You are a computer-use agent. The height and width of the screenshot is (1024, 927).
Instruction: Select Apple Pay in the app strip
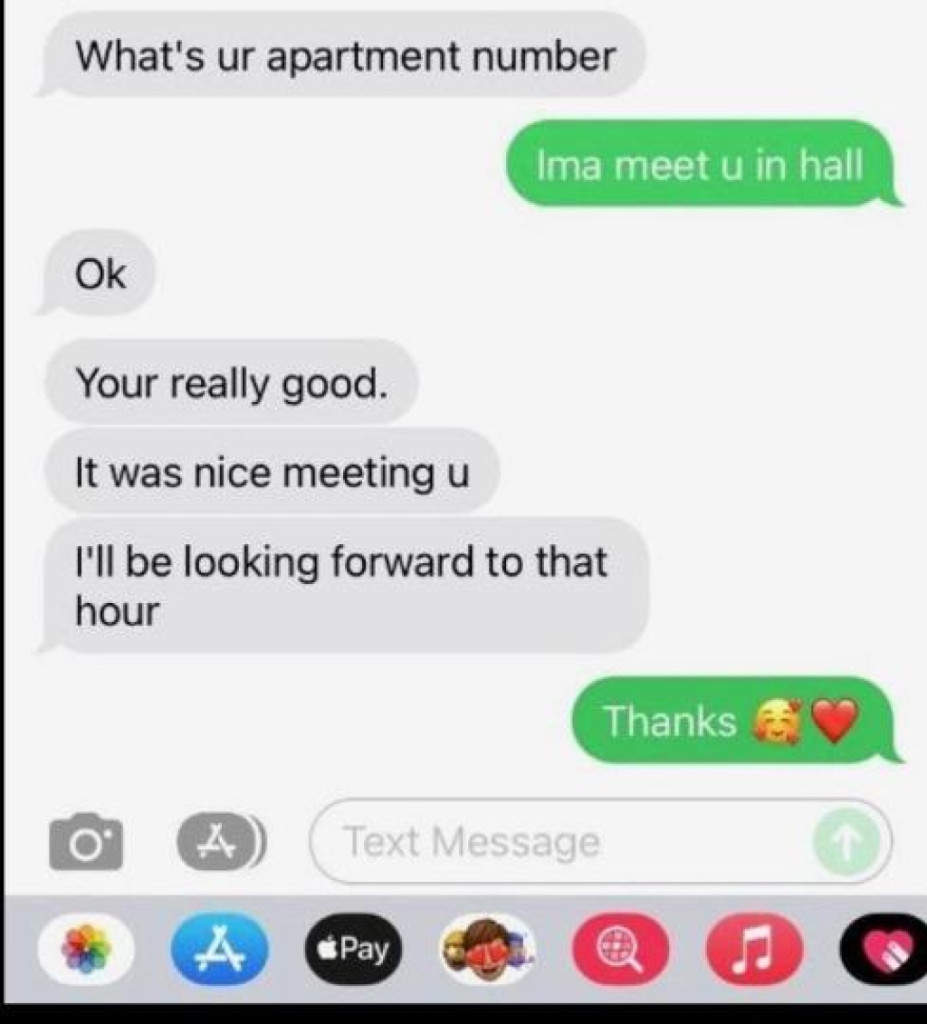355,948
